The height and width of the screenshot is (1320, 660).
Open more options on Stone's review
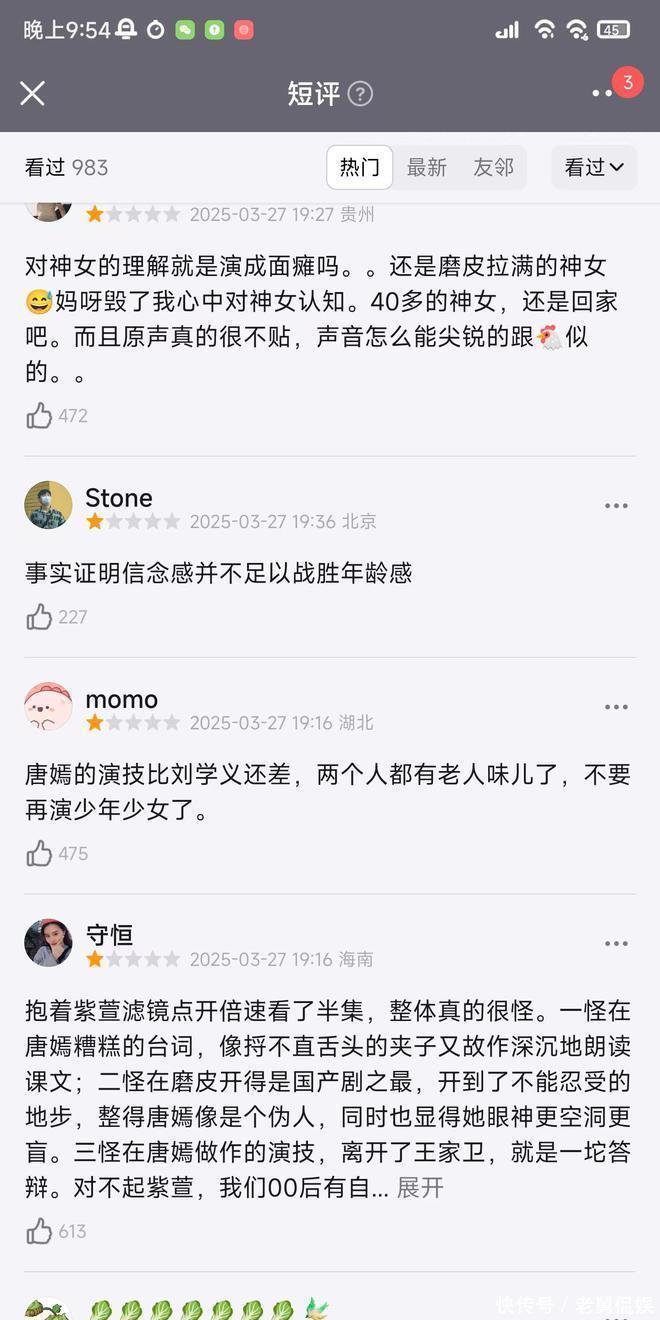tap(616, 506)
